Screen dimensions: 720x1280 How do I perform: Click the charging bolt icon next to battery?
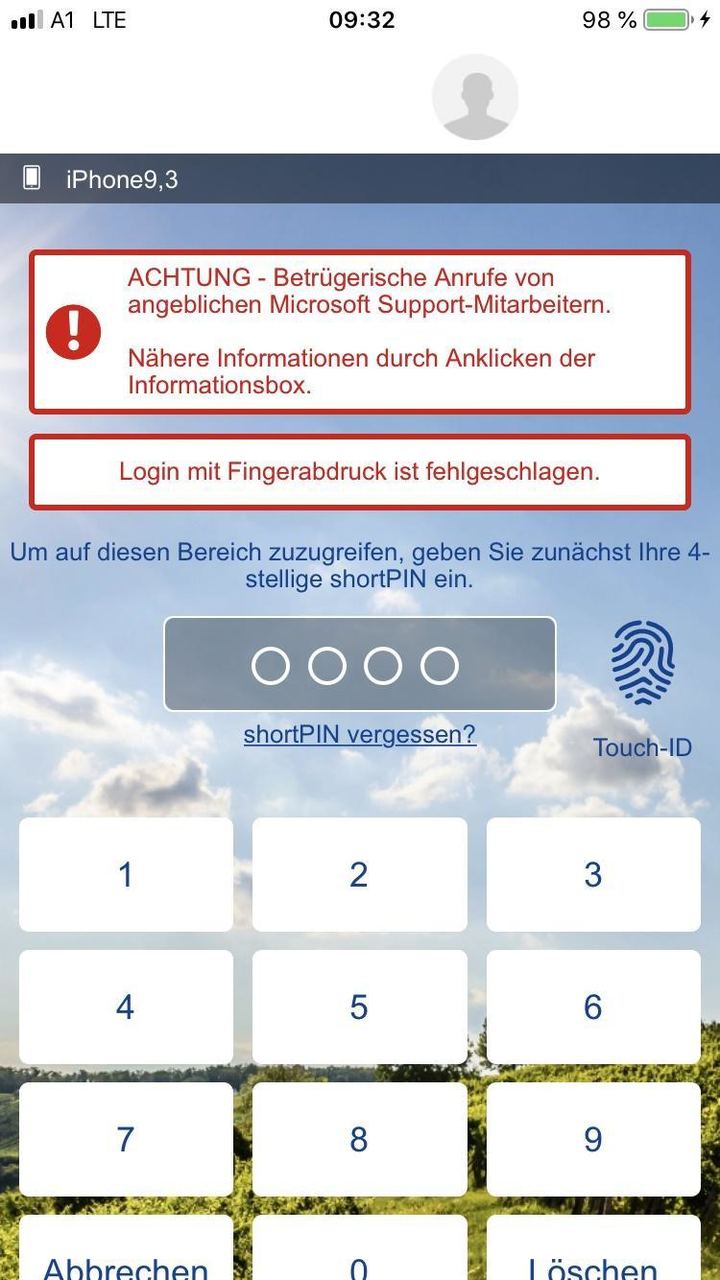[x=707, y=19]
